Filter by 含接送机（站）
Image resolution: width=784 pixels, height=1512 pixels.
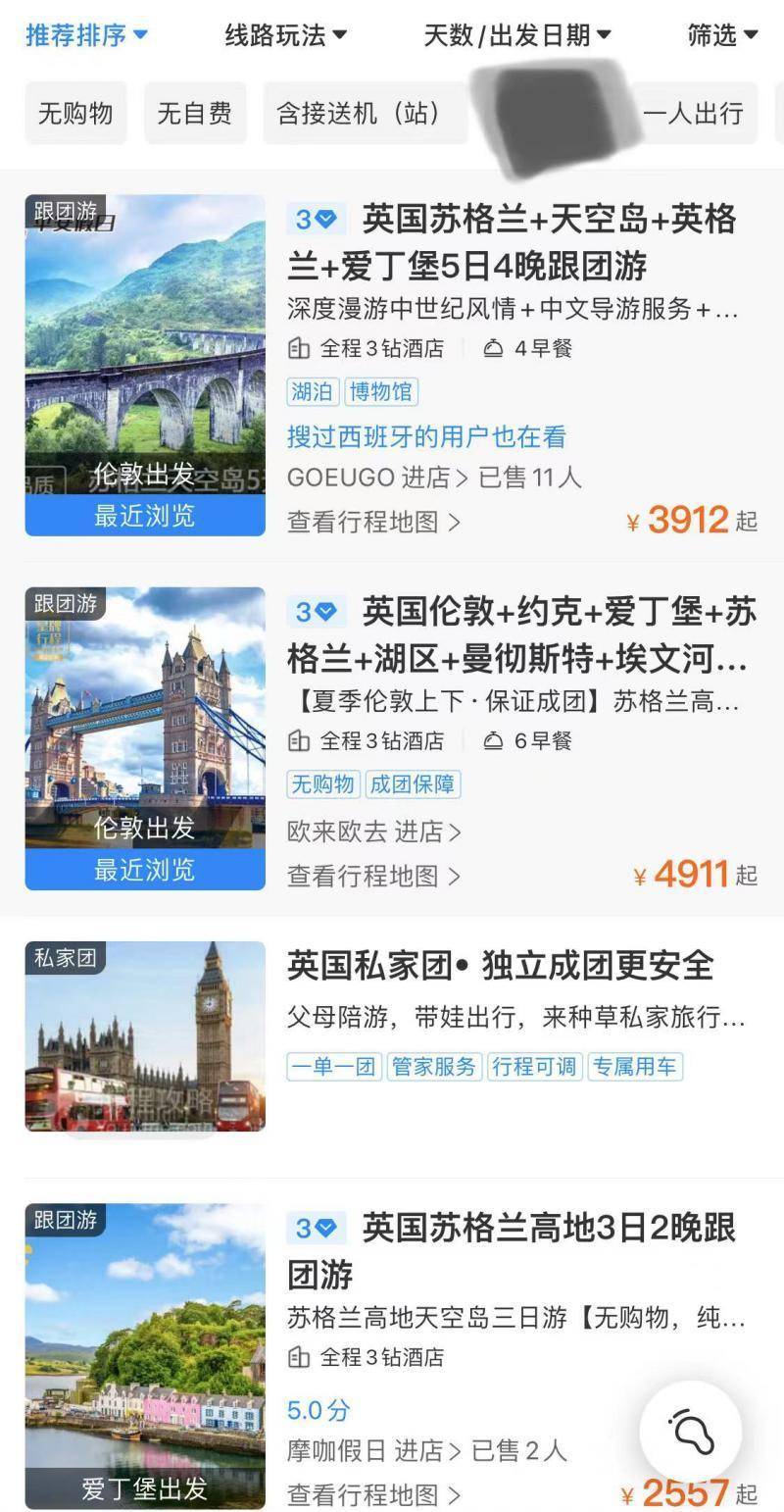click(358, 114)
